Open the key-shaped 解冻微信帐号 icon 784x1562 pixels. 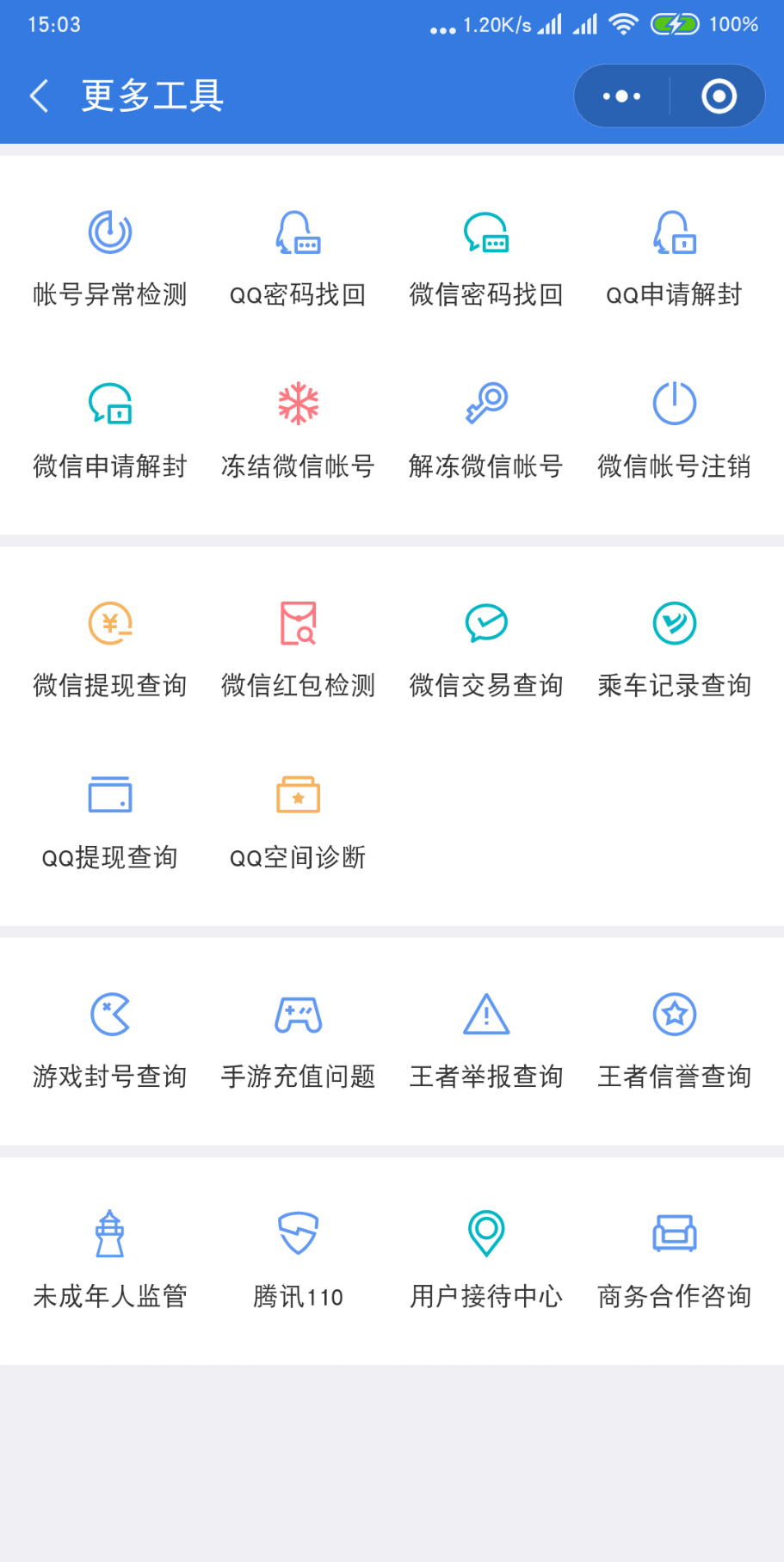tap(486, 404)
